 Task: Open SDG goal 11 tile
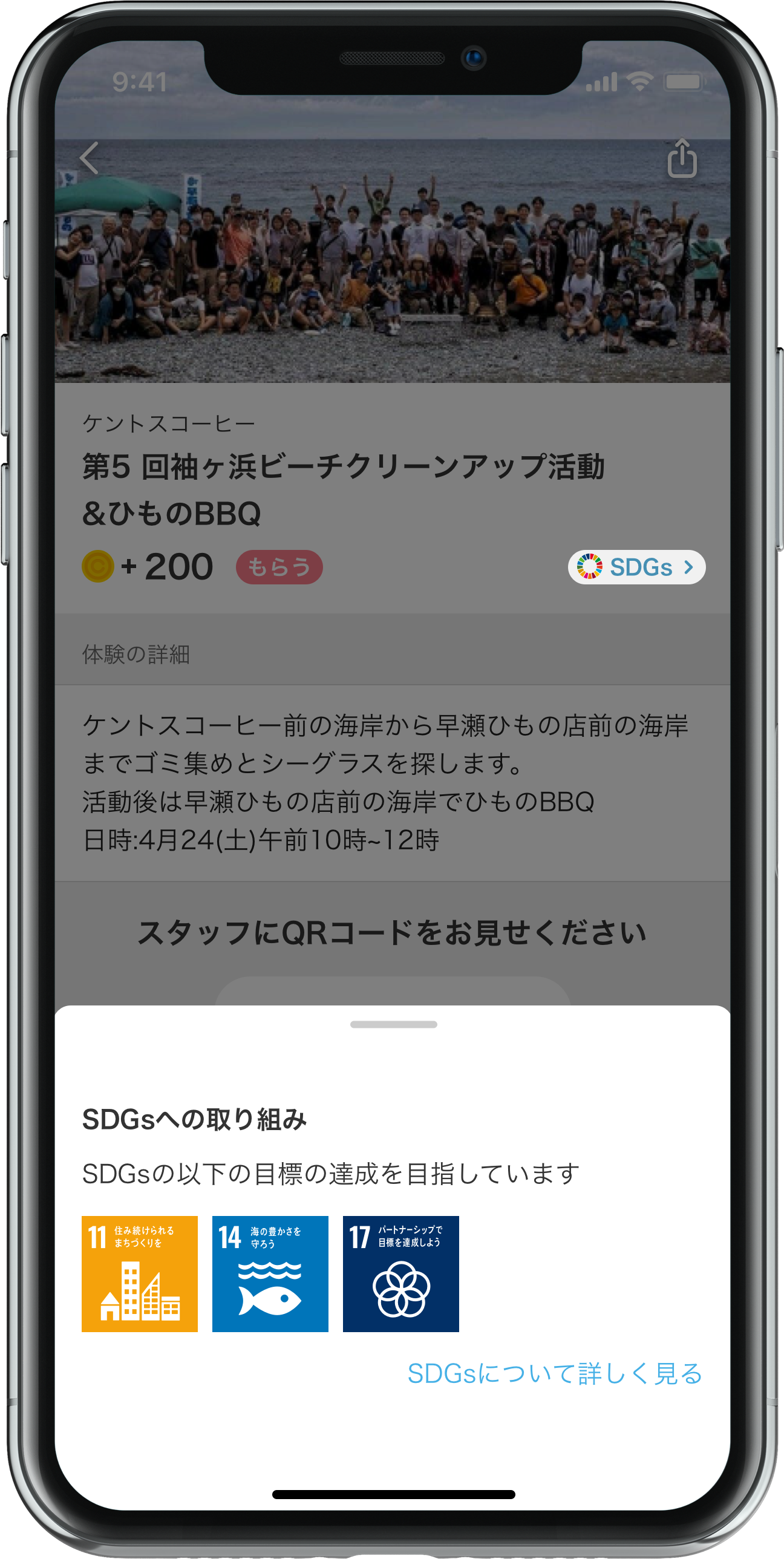(x=139, y=1273)
